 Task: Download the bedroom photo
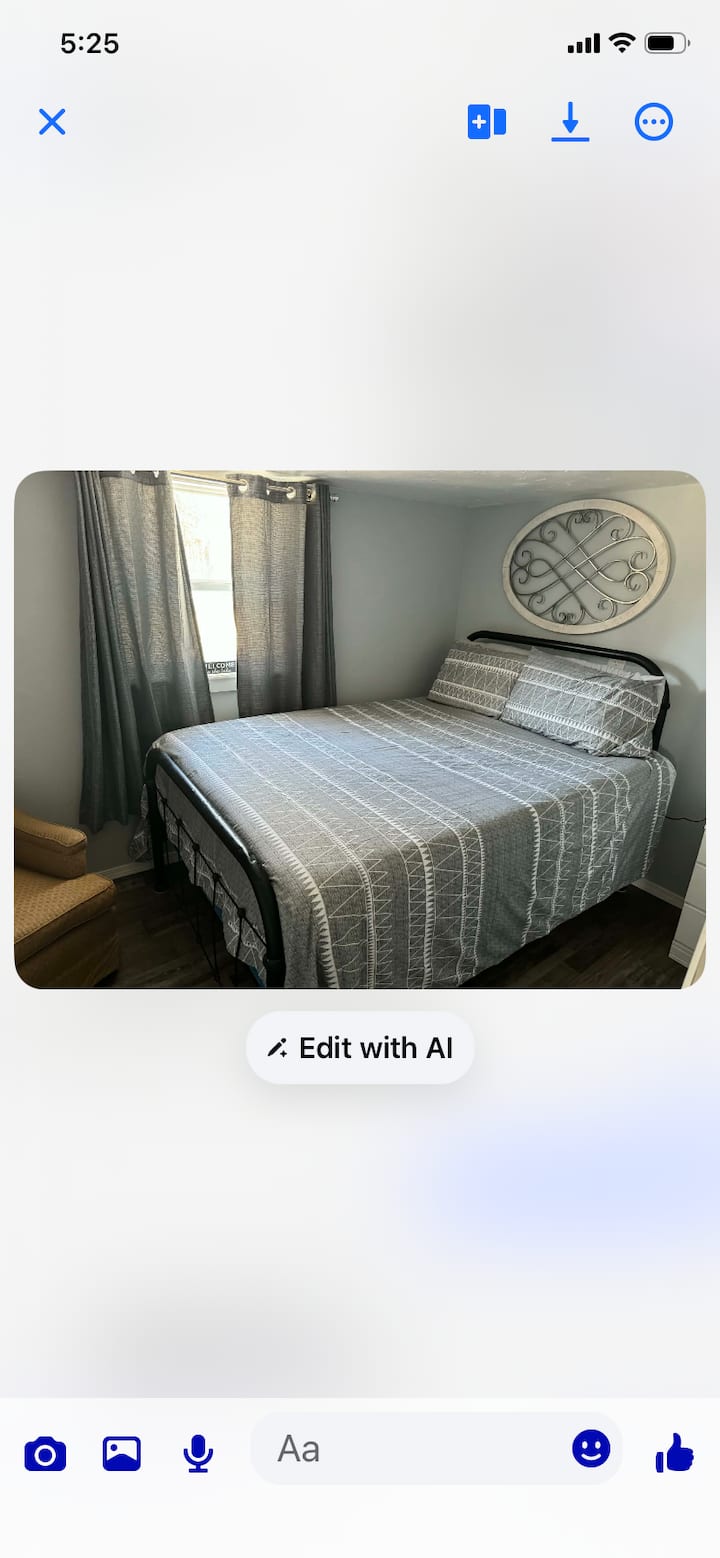(x=570, y=122)
